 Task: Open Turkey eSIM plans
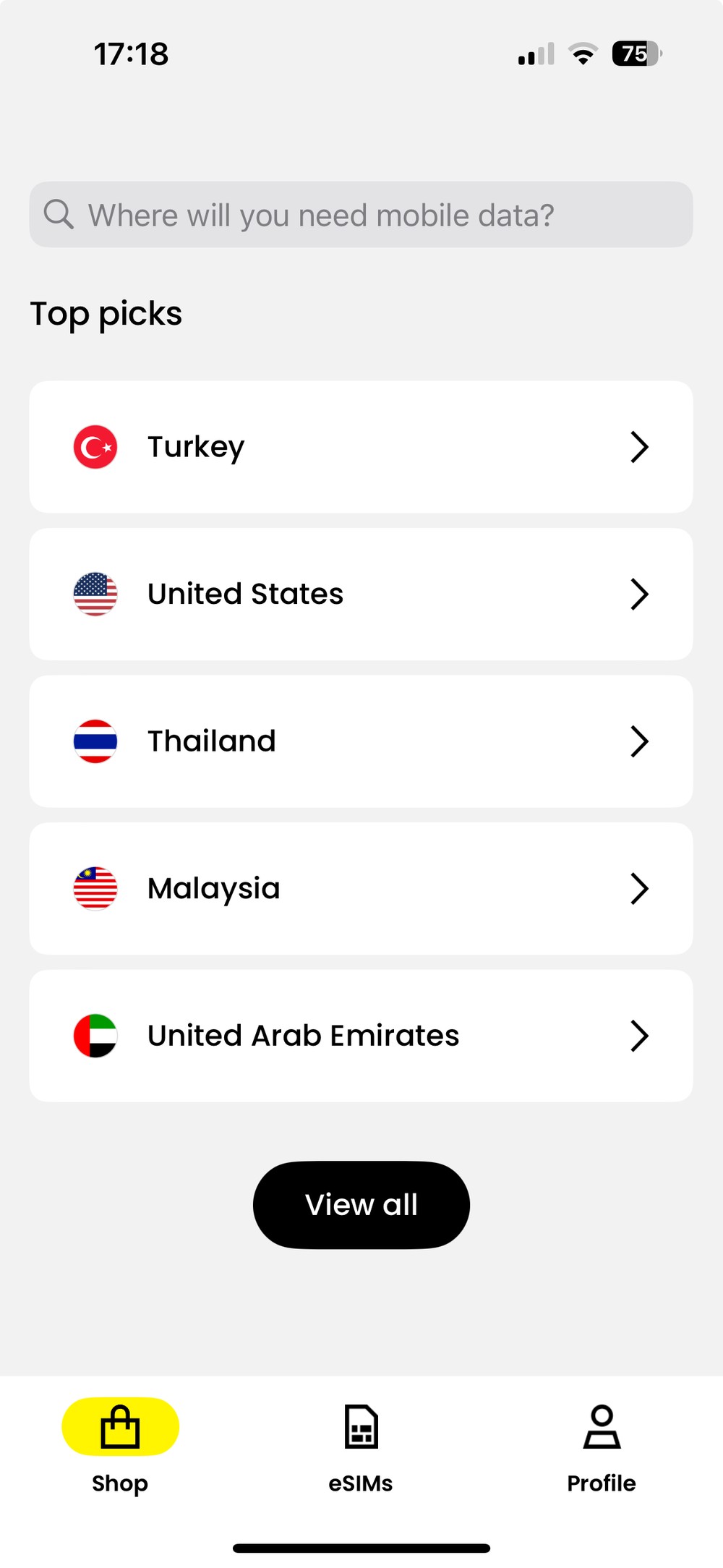361,447
